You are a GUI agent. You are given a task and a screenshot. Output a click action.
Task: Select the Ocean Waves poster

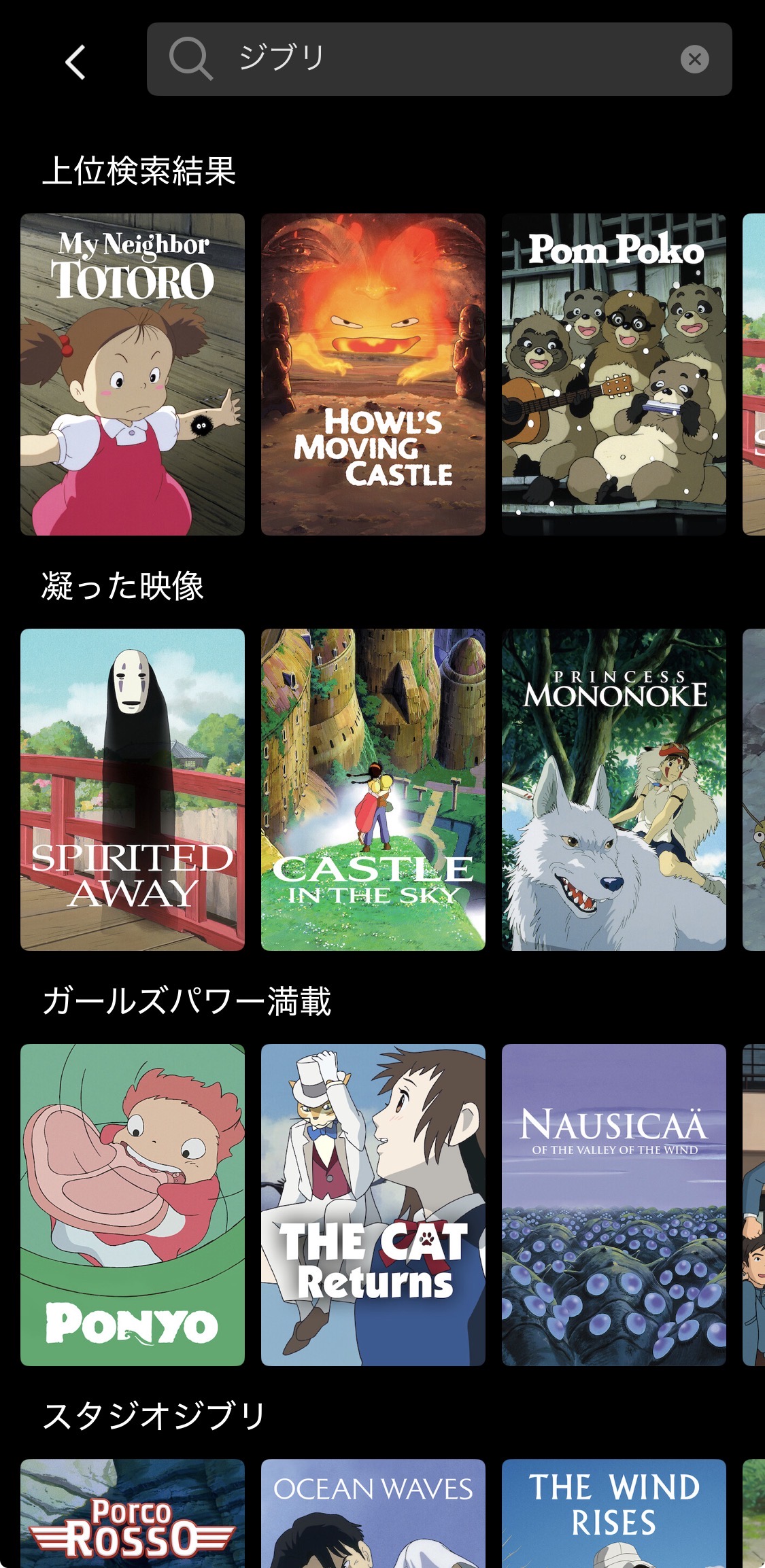click(x=373, y=1514)
